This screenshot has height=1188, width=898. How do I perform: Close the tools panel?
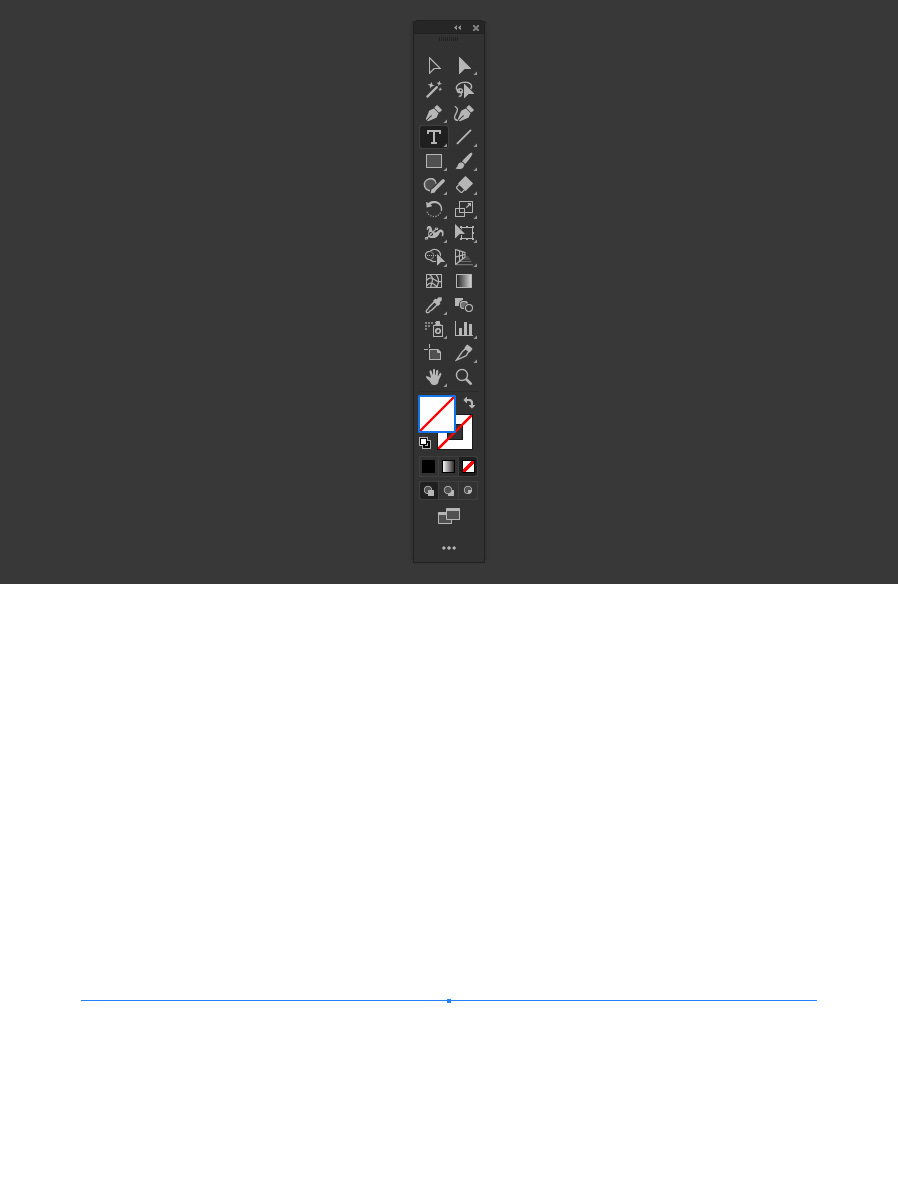(x=476, y=28)
